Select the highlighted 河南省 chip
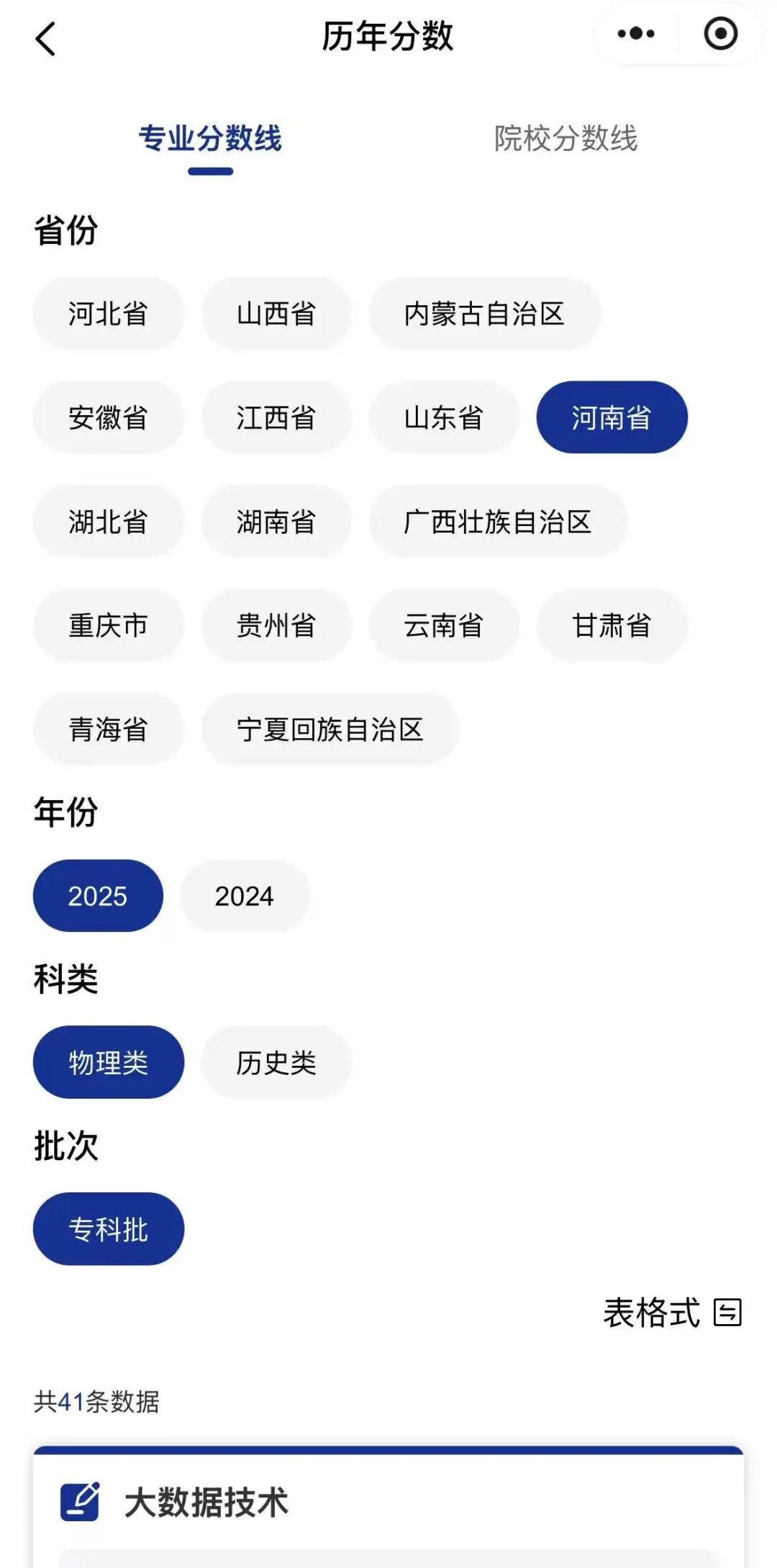The image size is (777, 1568). (x=612, y=417)
